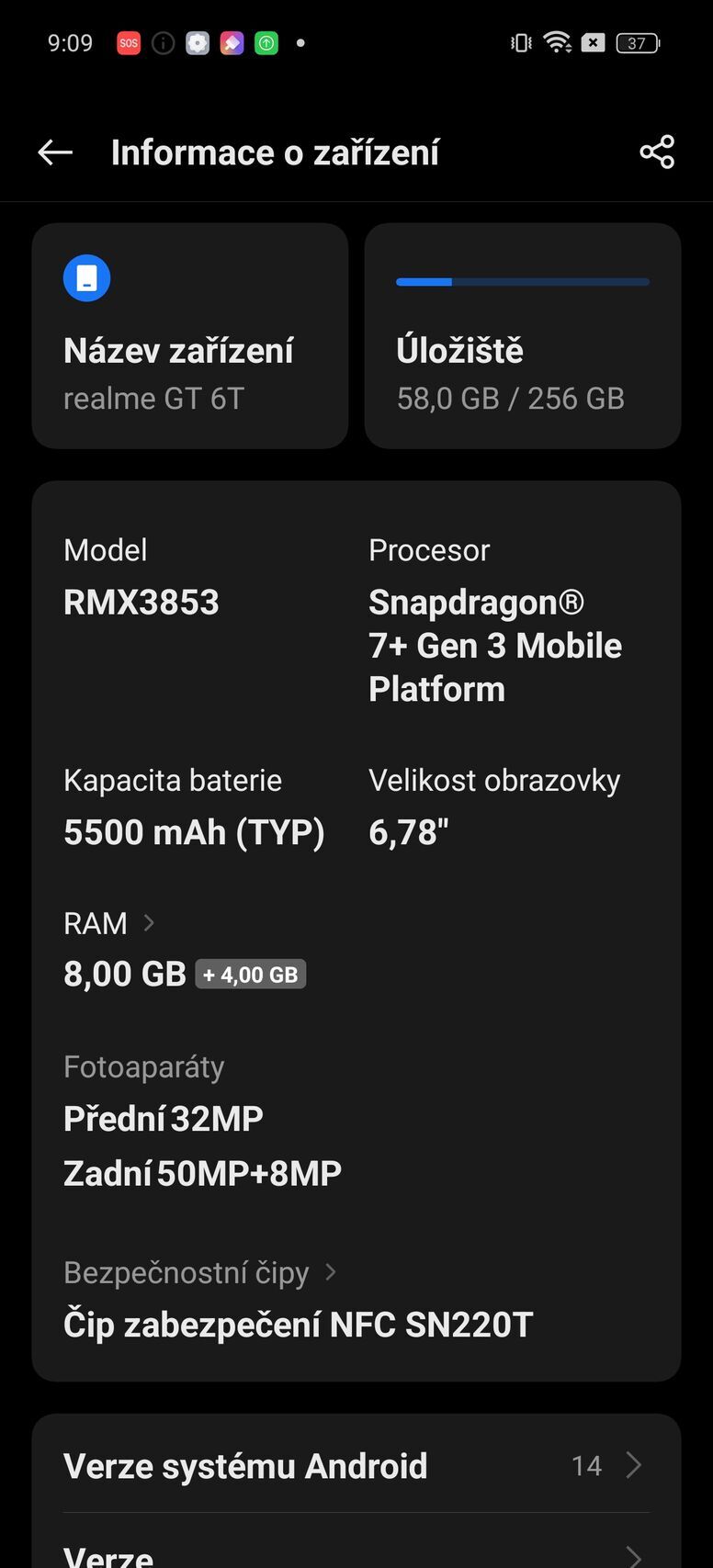This screenshot has width=713, height=1568.
Task: Tap the Čip zabezpečení NFC SN220T entry
Action: (298, 1324)
